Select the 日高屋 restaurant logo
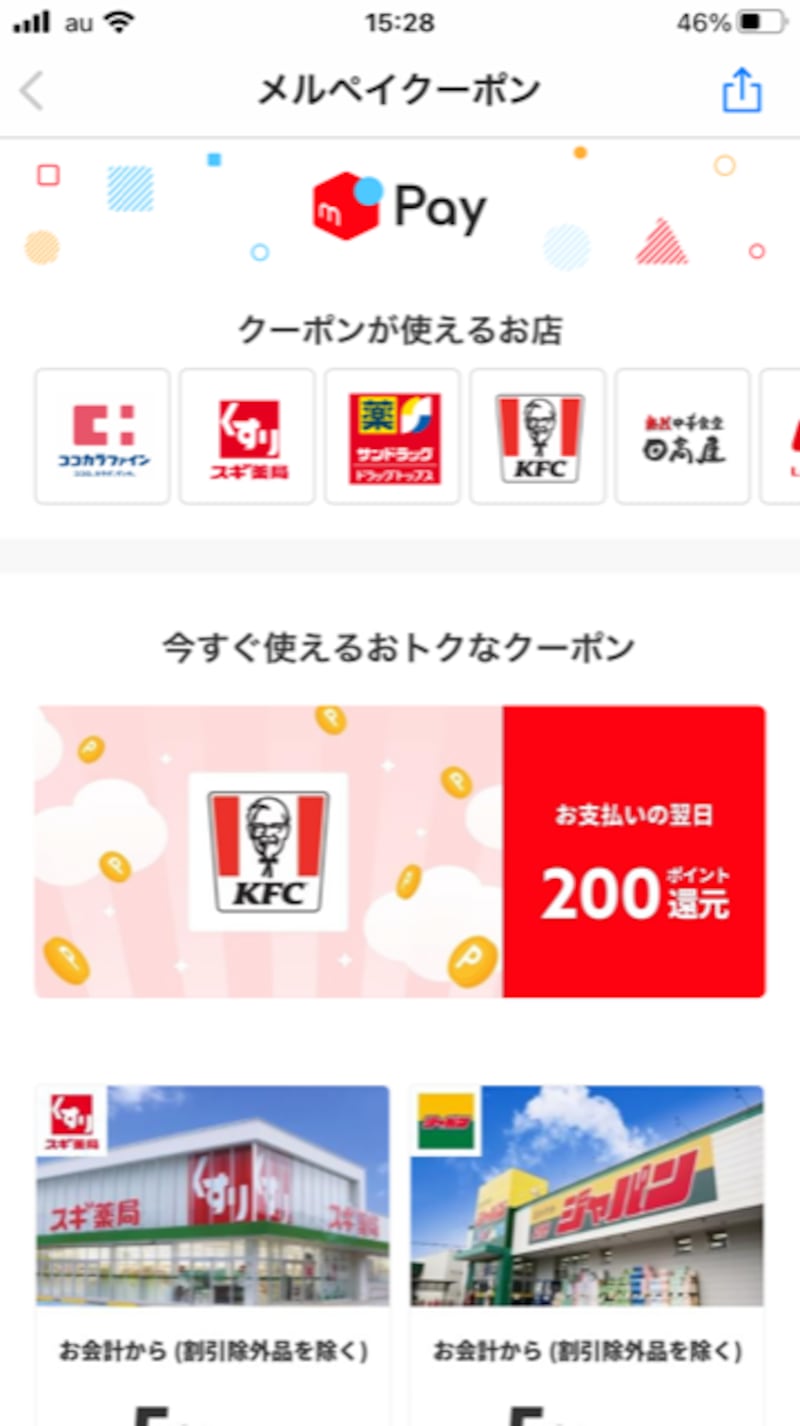The height and width of the screenshot is (1426, 800). (682, 435)
